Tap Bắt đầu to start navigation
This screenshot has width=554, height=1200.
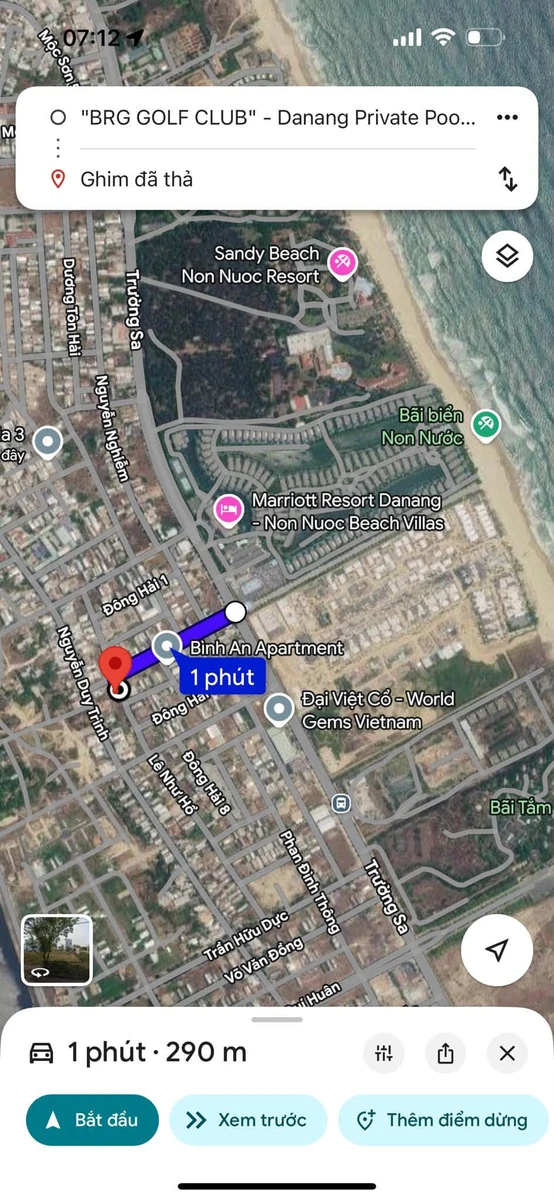point(92,1119)
